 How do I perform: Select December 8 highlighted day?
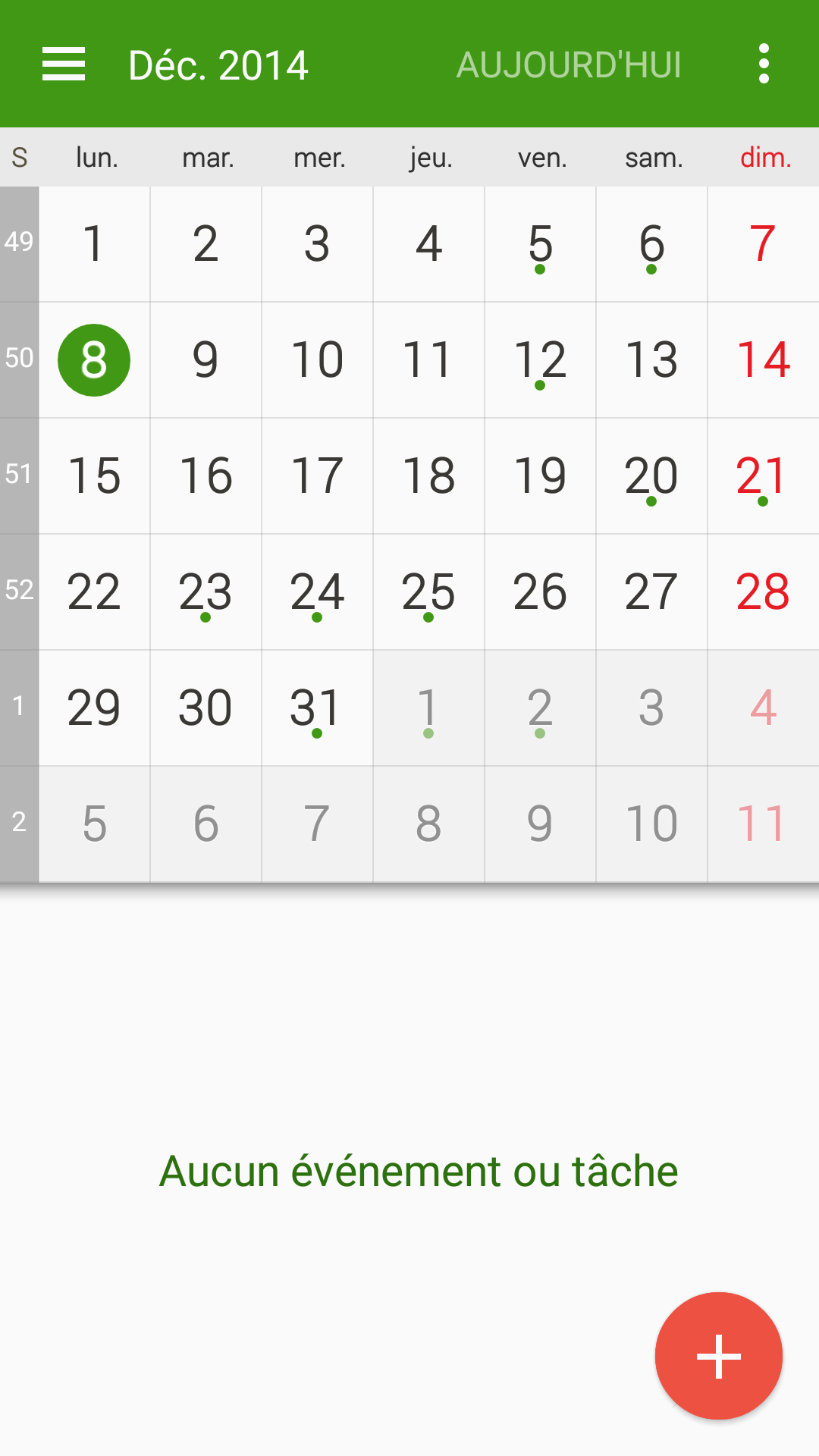[94, 360]
